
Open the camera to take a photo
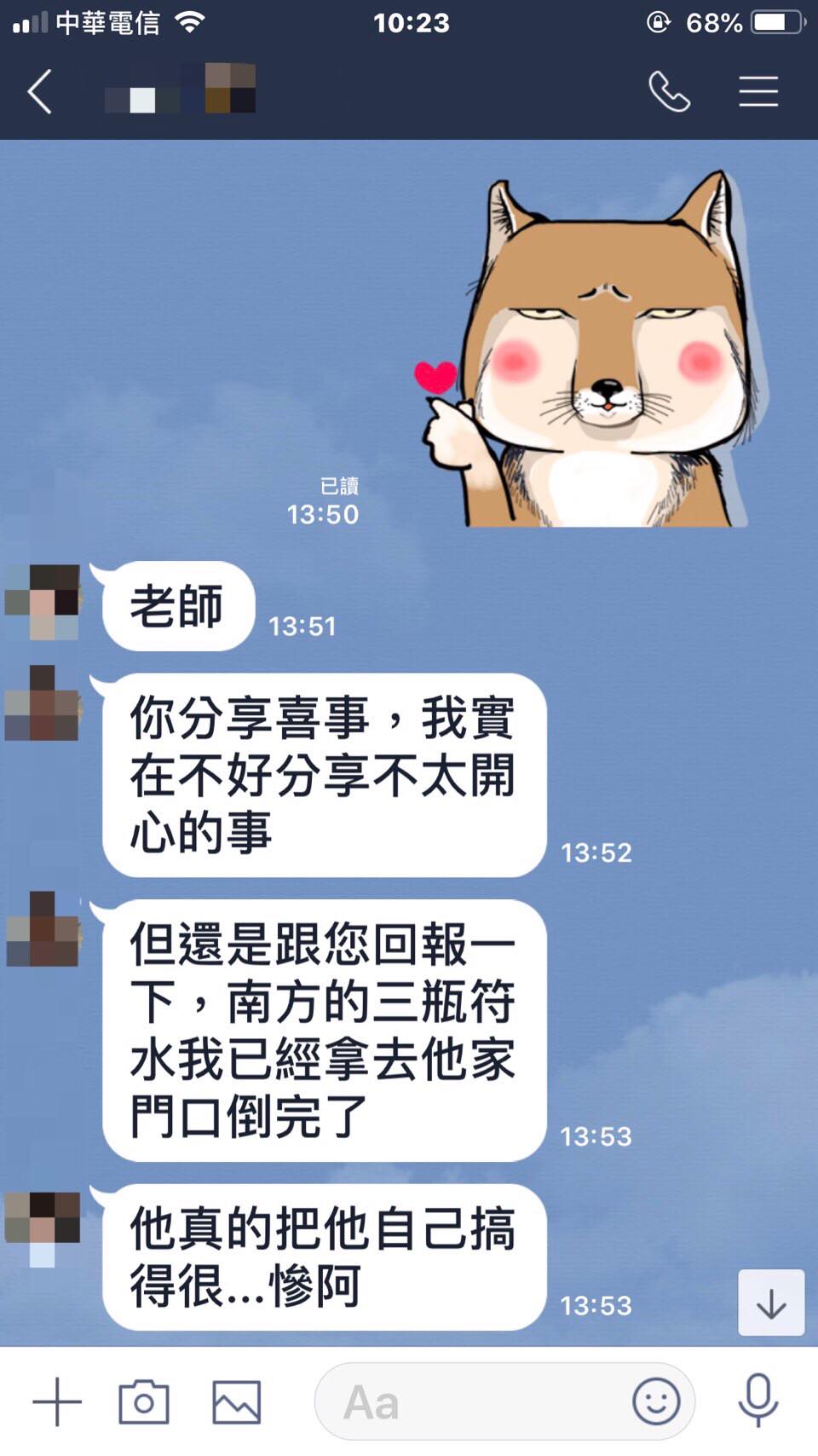(x=143, y=1401)
